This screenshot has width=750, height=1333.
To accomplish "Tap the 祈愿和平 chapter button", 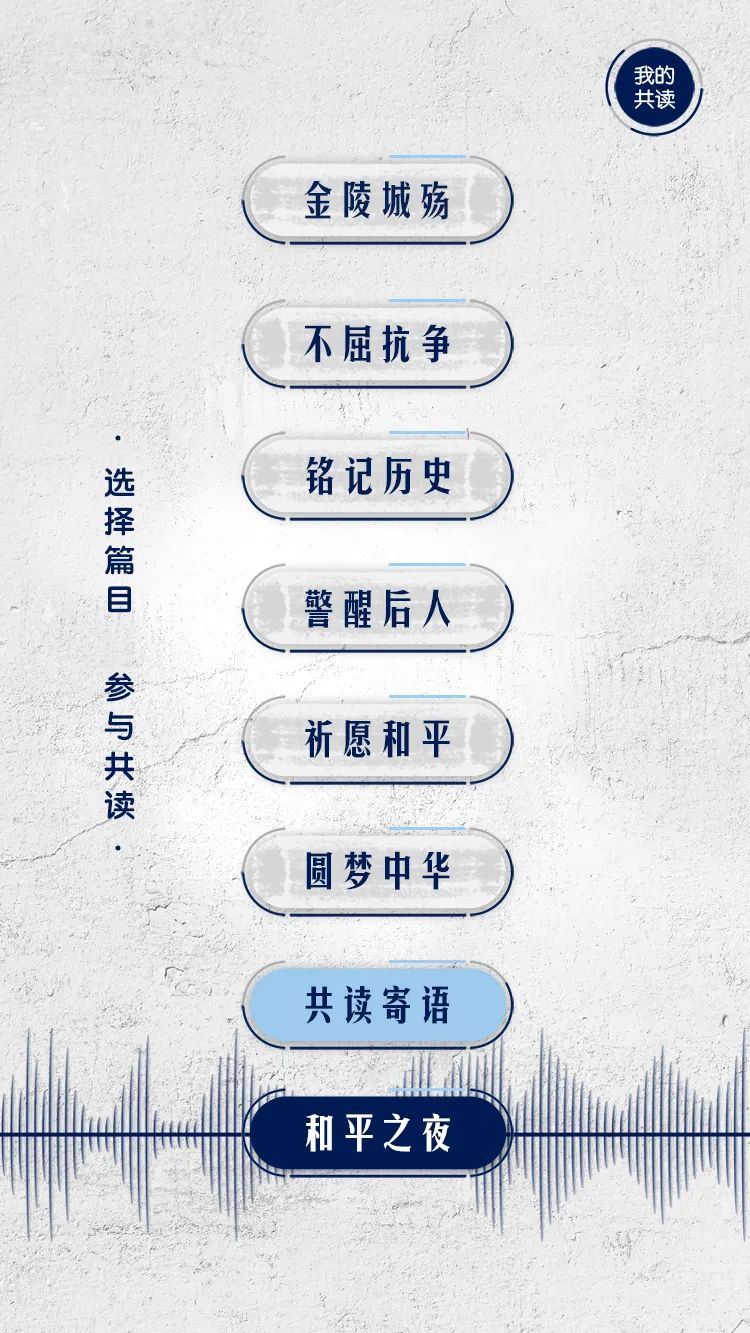I will [x=378, y=741].
